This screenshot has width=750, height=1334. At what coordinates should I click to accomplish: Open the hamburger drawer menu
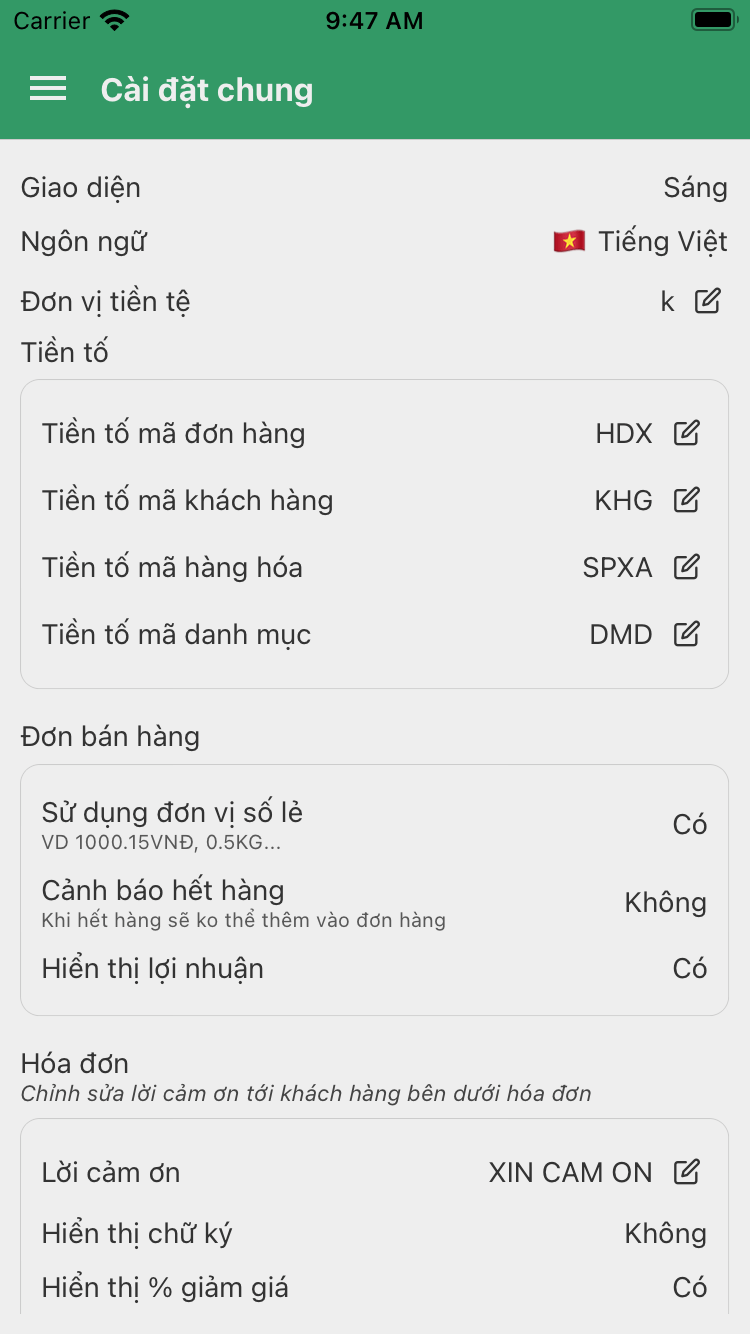coord(48,89)
